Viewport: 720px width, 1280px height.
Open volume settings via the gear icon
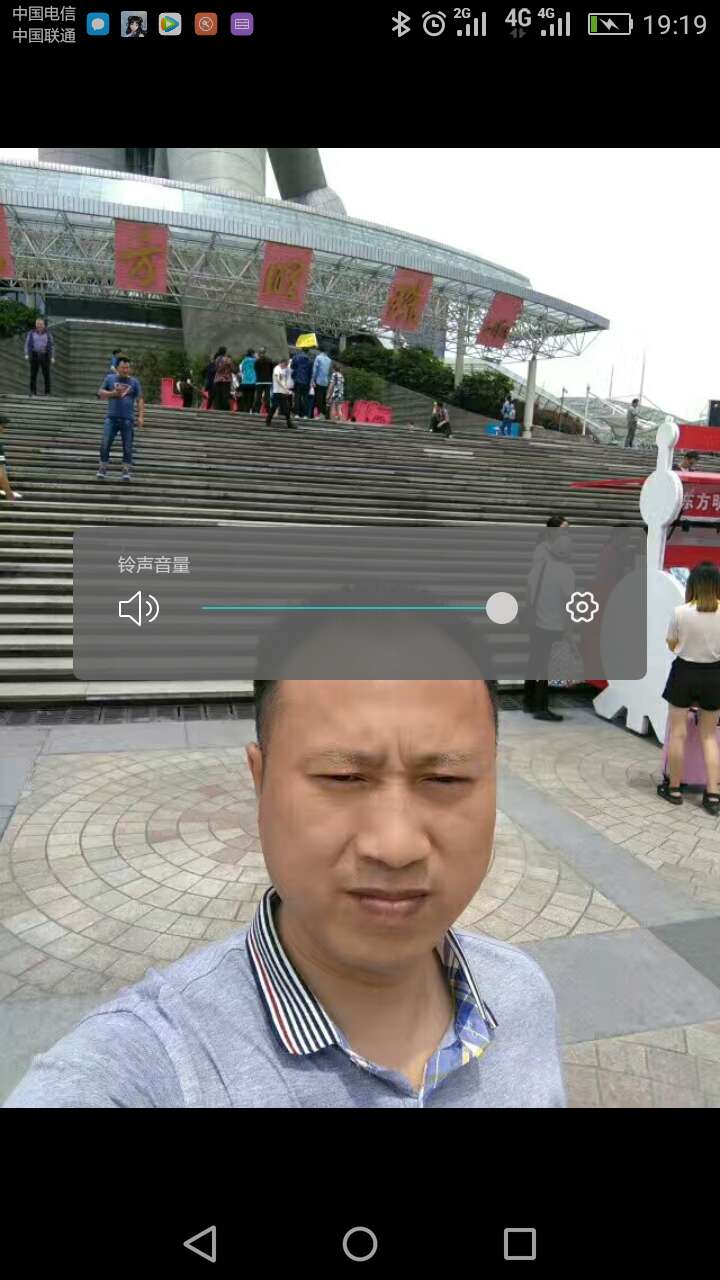point(582,607)
